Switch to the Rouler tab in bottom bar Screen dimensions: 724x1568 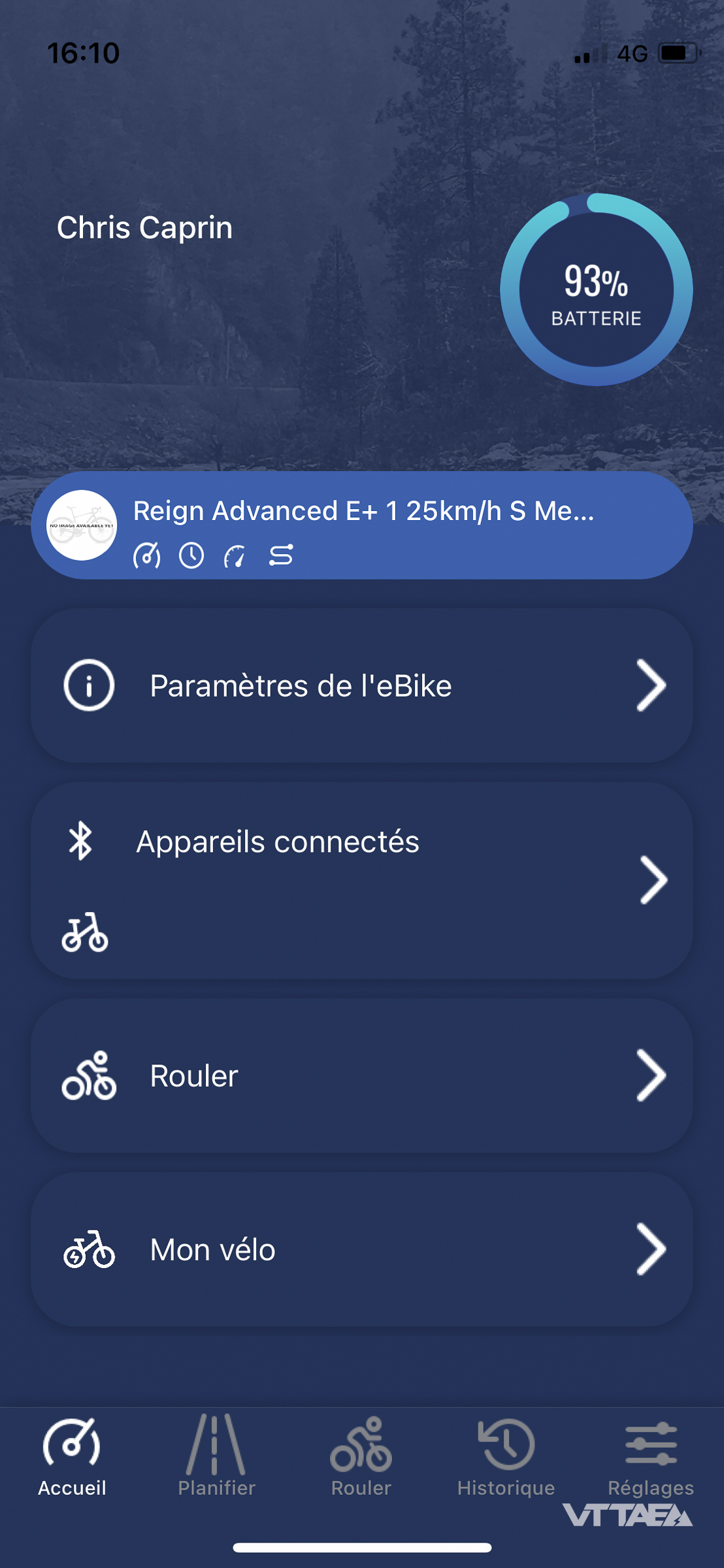[361, 1456]
